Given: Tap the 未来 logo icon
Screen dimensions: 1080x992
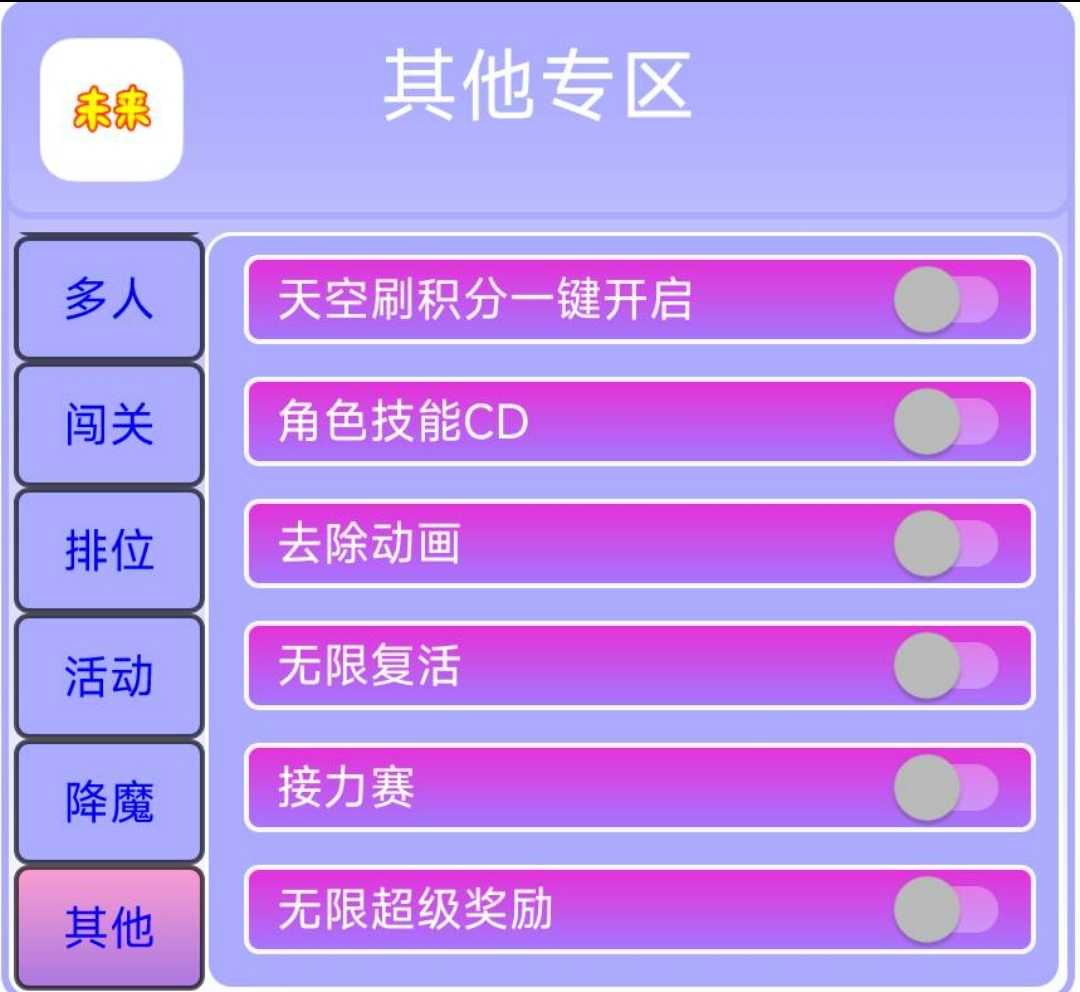Looking at the screenshot, I should 111,110.
